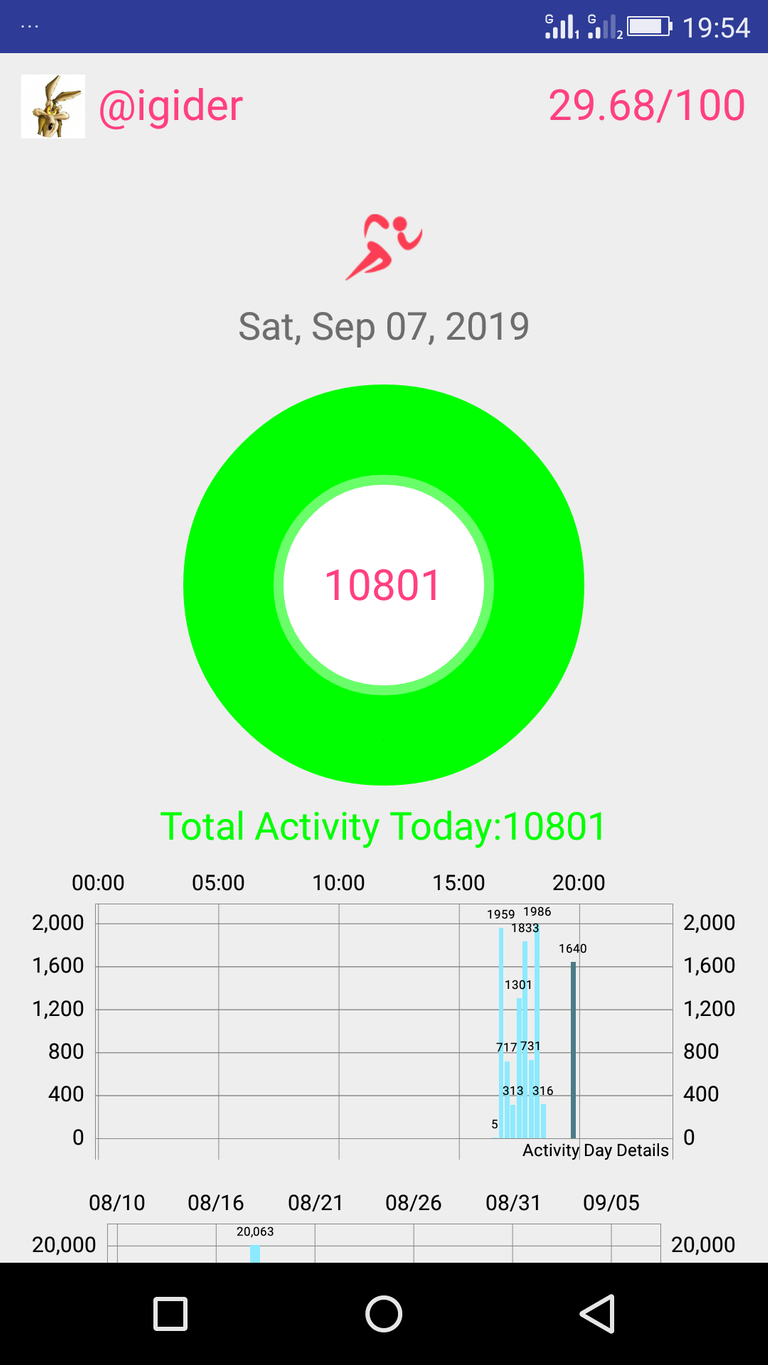Open the recent apps overview
This screenshot has width=768, height=1365.
pyautogui.click(x=170, y=1313)
